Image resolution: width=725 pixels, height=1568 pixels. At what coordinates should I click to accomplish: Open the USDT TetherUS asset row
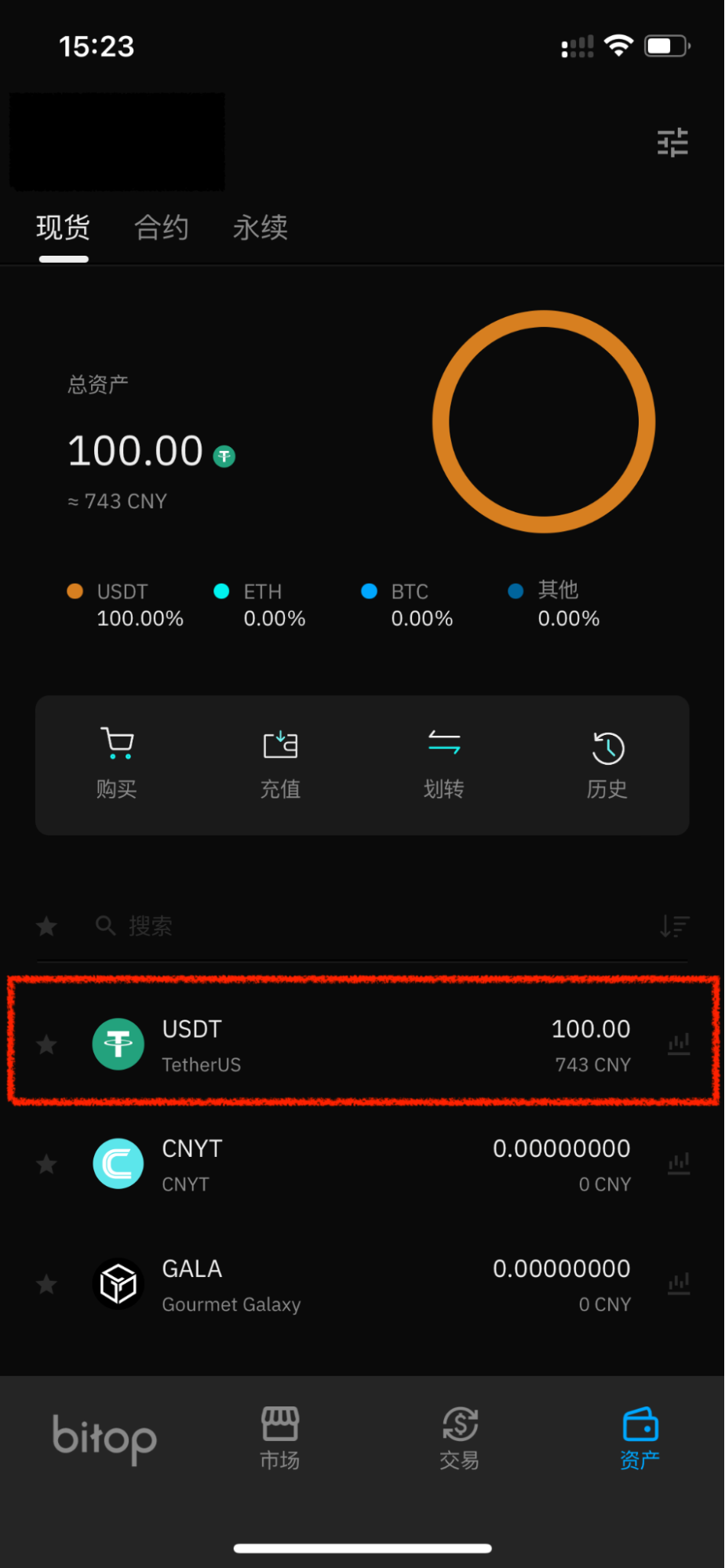(x=361, y=1044)
